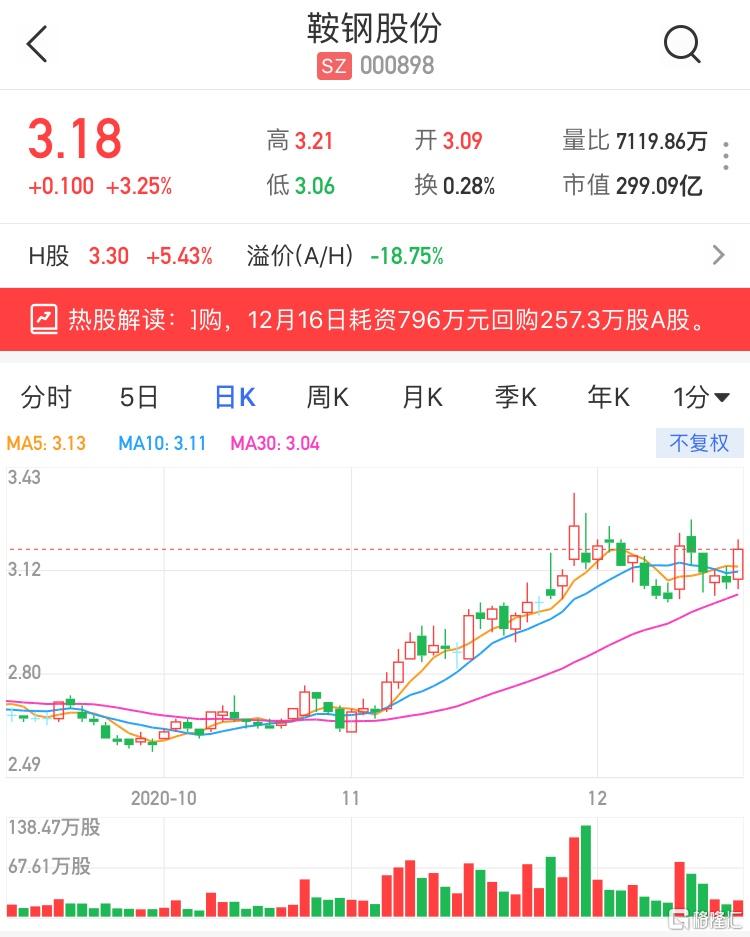Switch to the 周K chart tab

pos(327,398)
